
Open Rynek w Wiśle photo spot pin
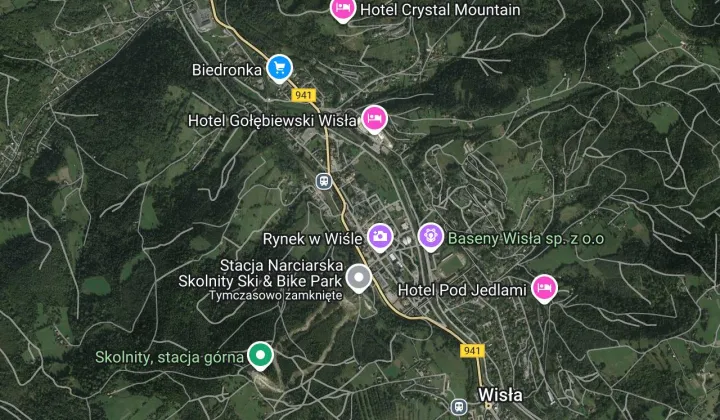click(380, 236)
